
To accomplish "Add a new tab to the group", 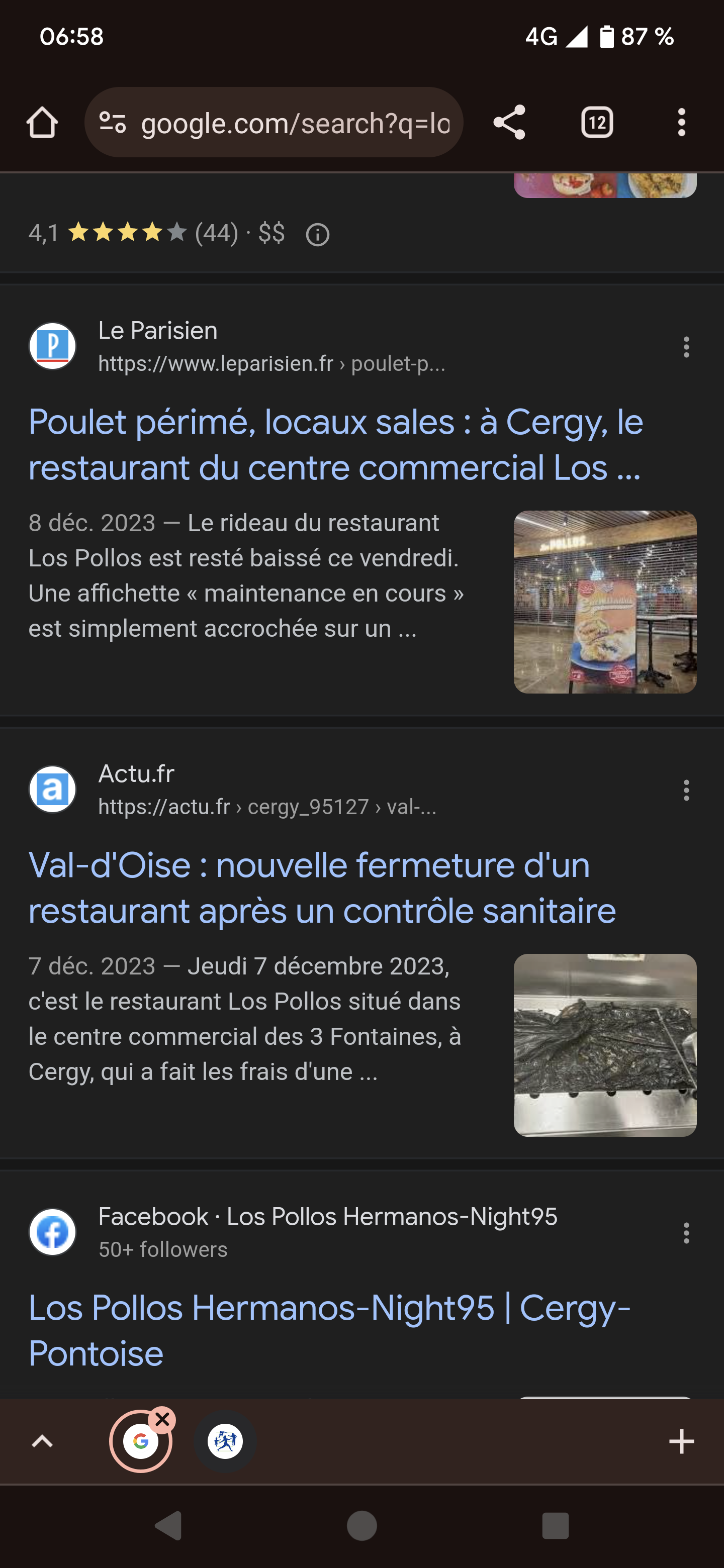I will (x=681, y=1441).
